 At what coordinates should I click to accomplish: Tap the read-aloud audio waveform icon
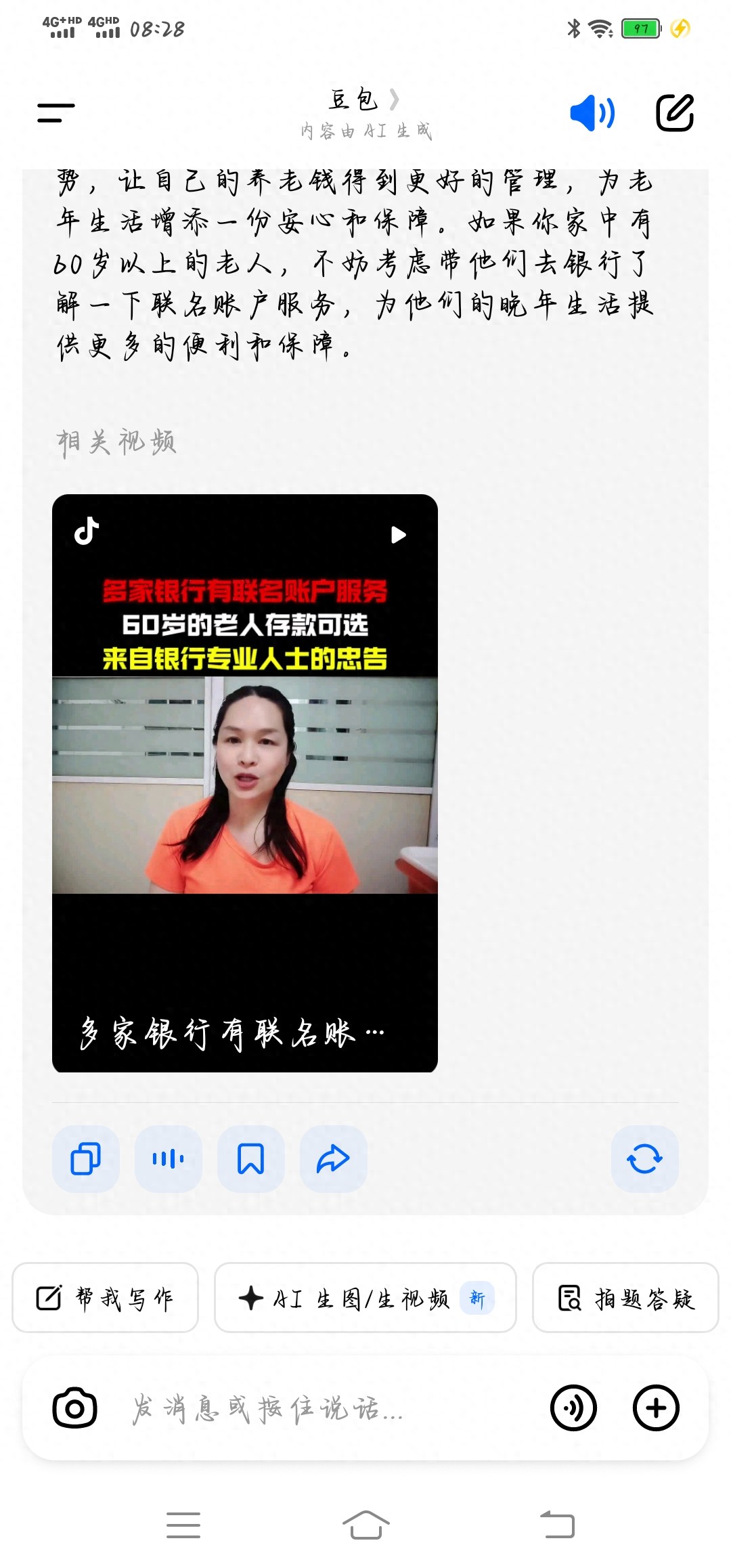(x=167, y=1159)
